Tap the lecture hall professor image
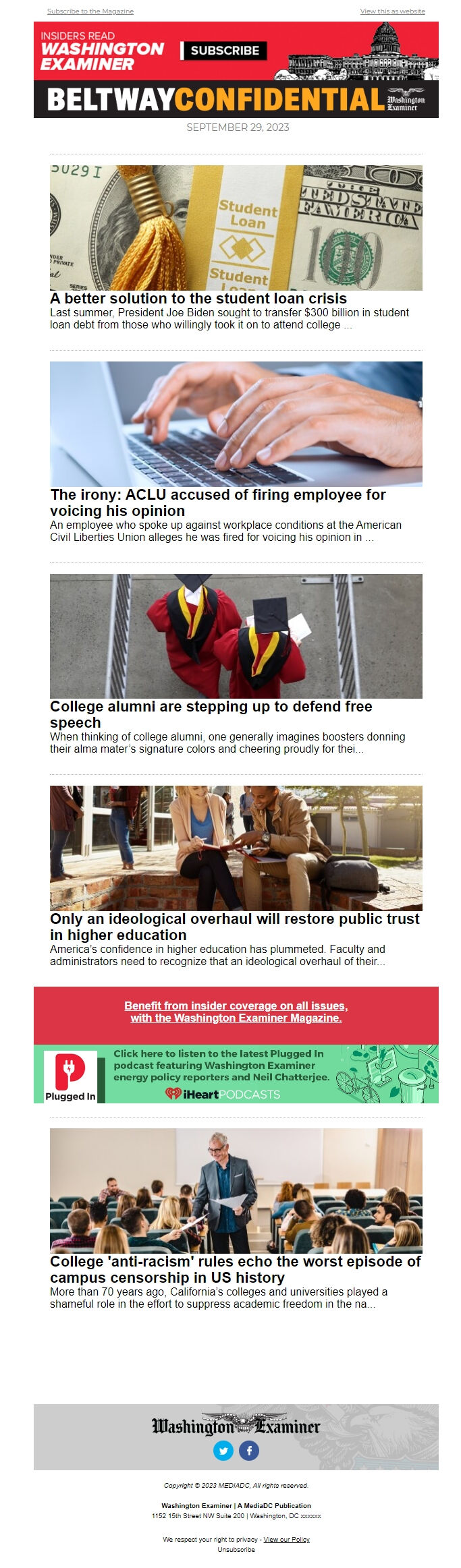This screenshot has width=461, height=1568. point(236,1190)
